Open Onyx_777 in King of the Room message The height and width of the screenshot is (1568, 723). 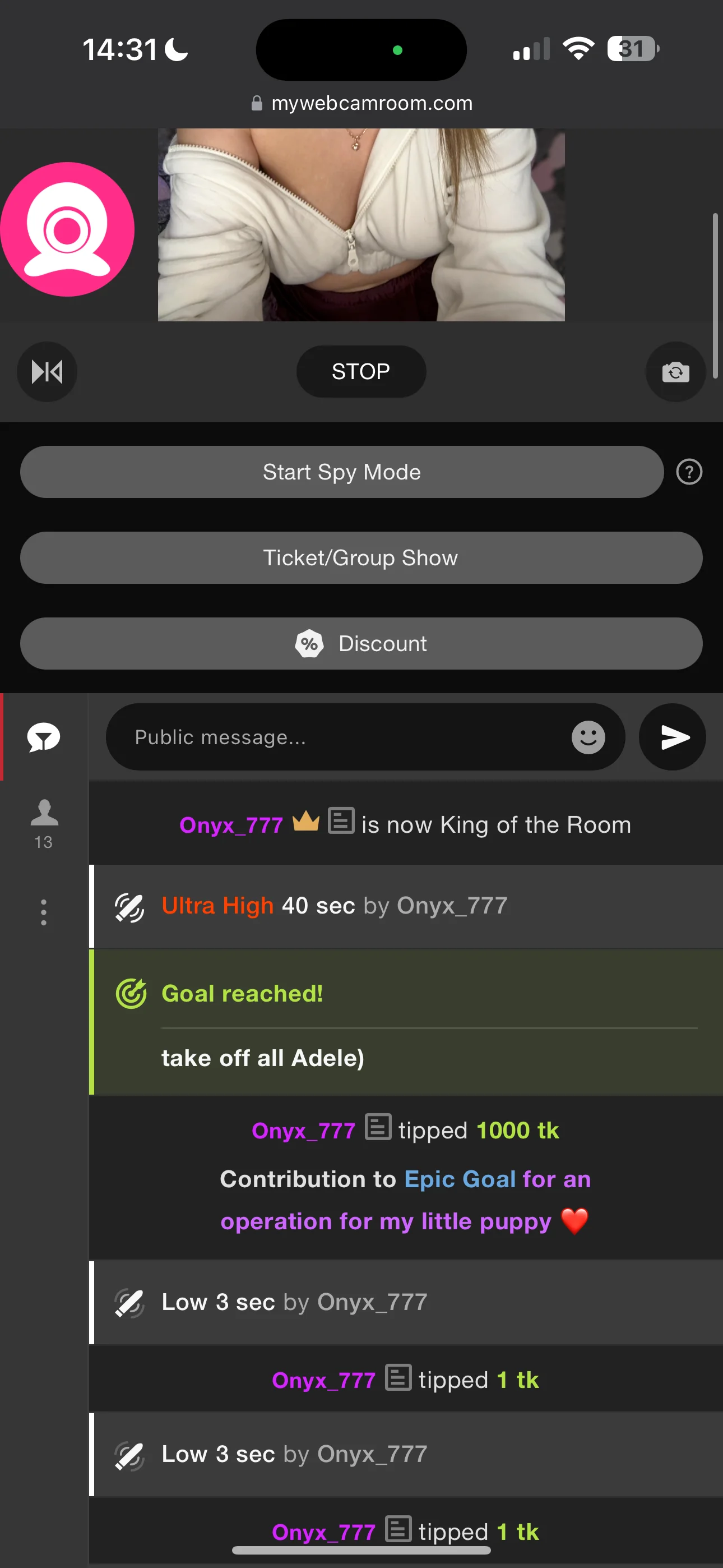click(231, 825)
